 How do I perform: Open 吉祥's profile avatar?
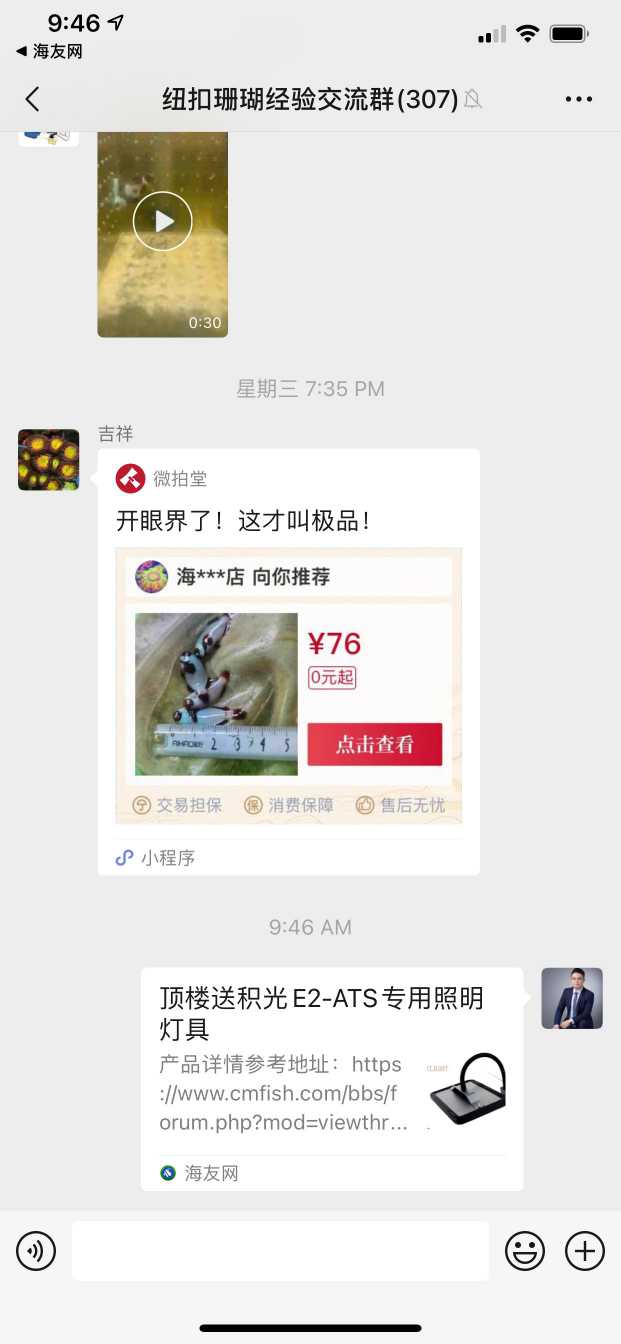tap(48, 460)
